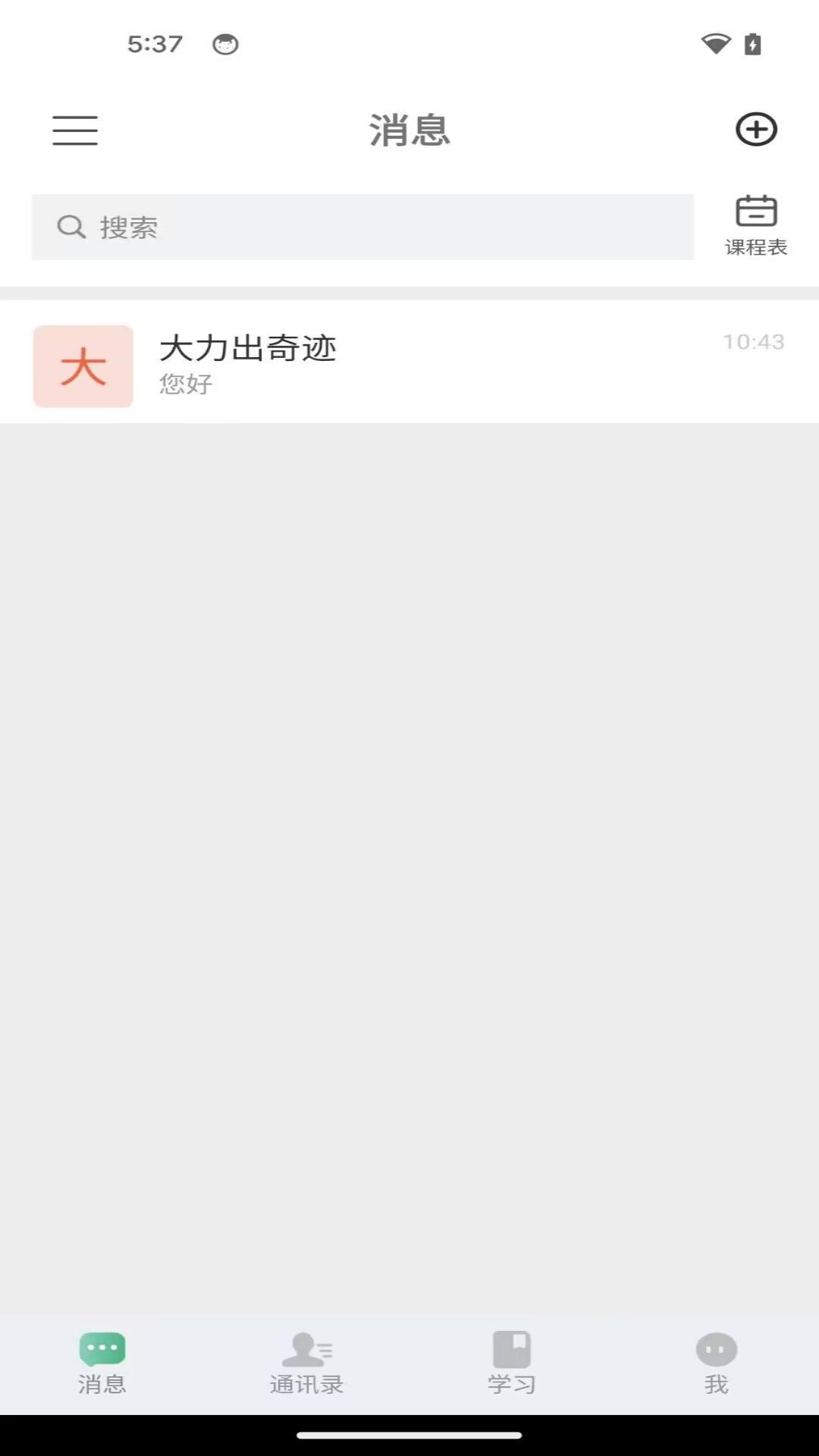
Task: Click the 课程表 label text
Action: point(756,246)
